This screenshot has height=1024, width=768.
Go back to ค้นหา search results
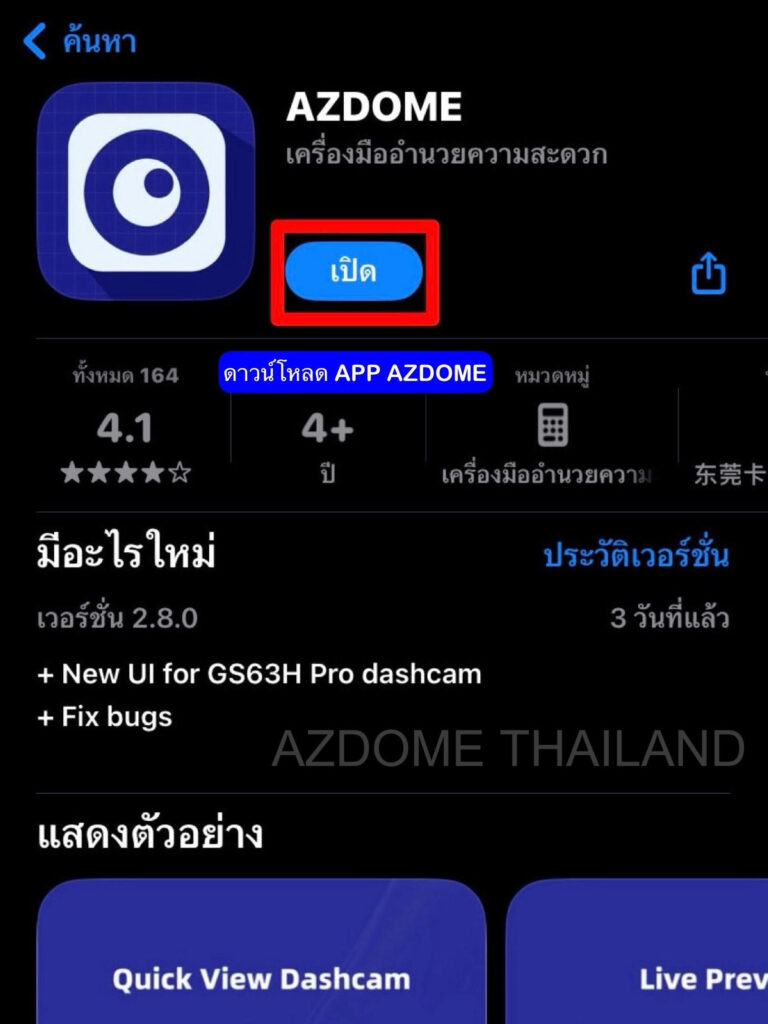(80, 42)
